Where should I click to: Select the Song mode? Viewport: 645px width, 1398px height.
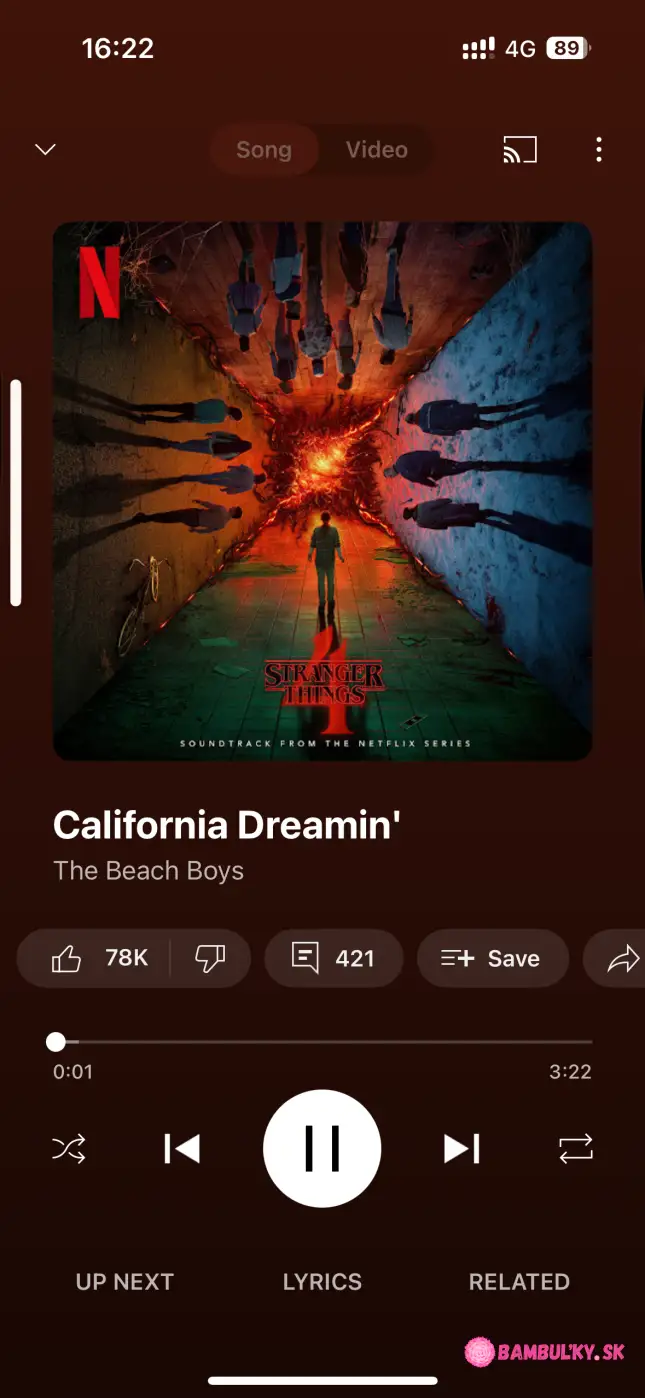click(264, 150)
